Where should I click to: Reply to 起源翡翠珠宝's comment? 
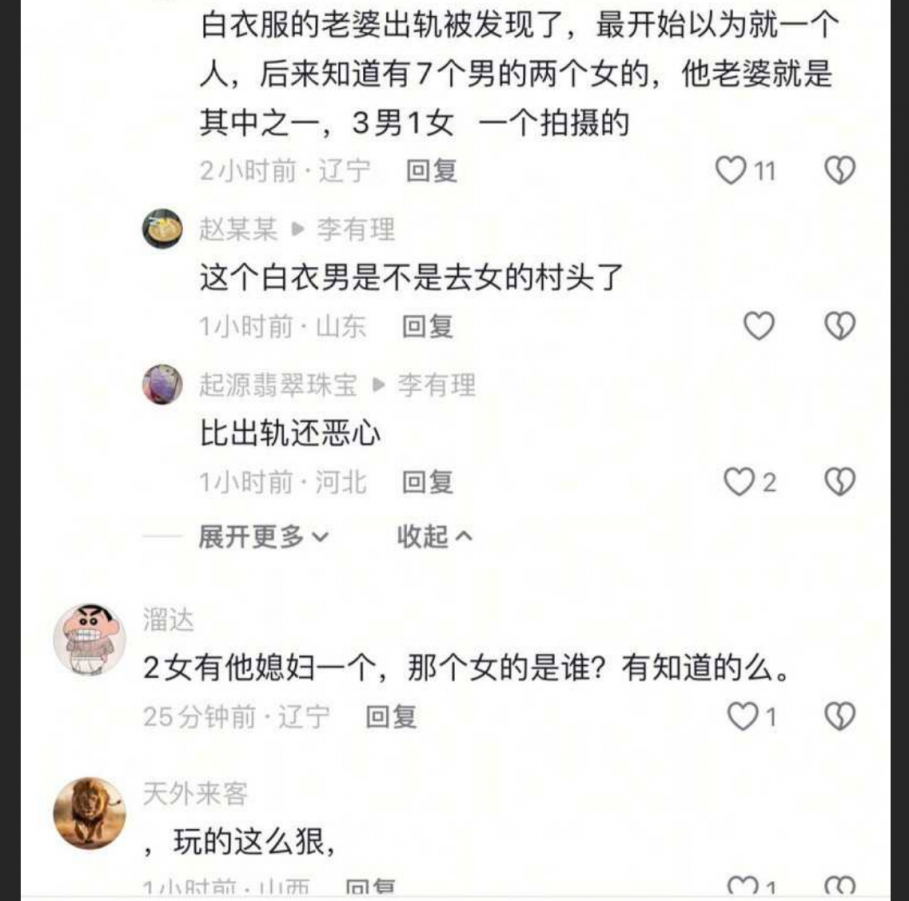tap(427, 483)
